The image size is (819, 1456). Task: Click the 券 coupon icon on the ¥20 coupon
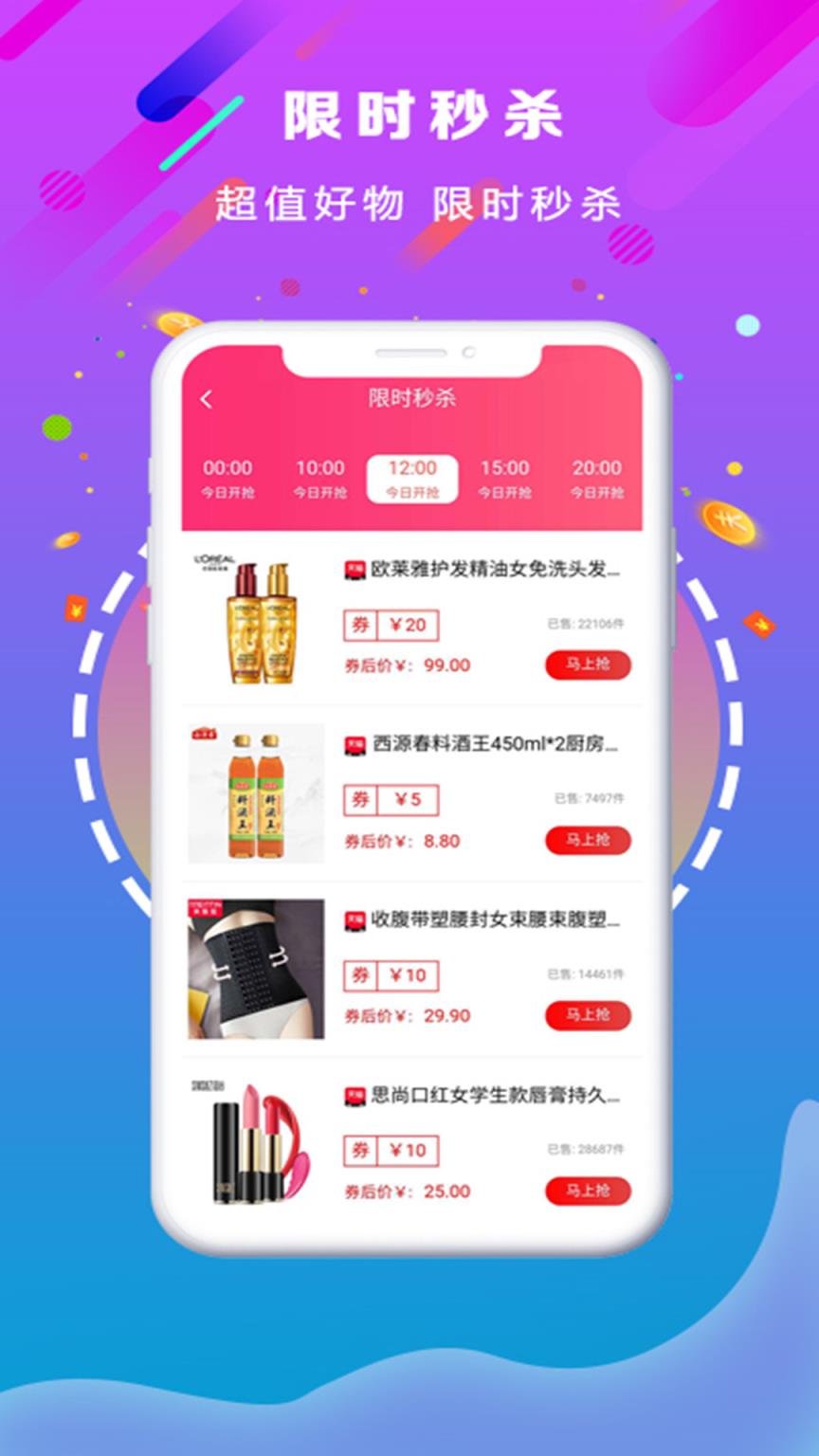(360, 626)
